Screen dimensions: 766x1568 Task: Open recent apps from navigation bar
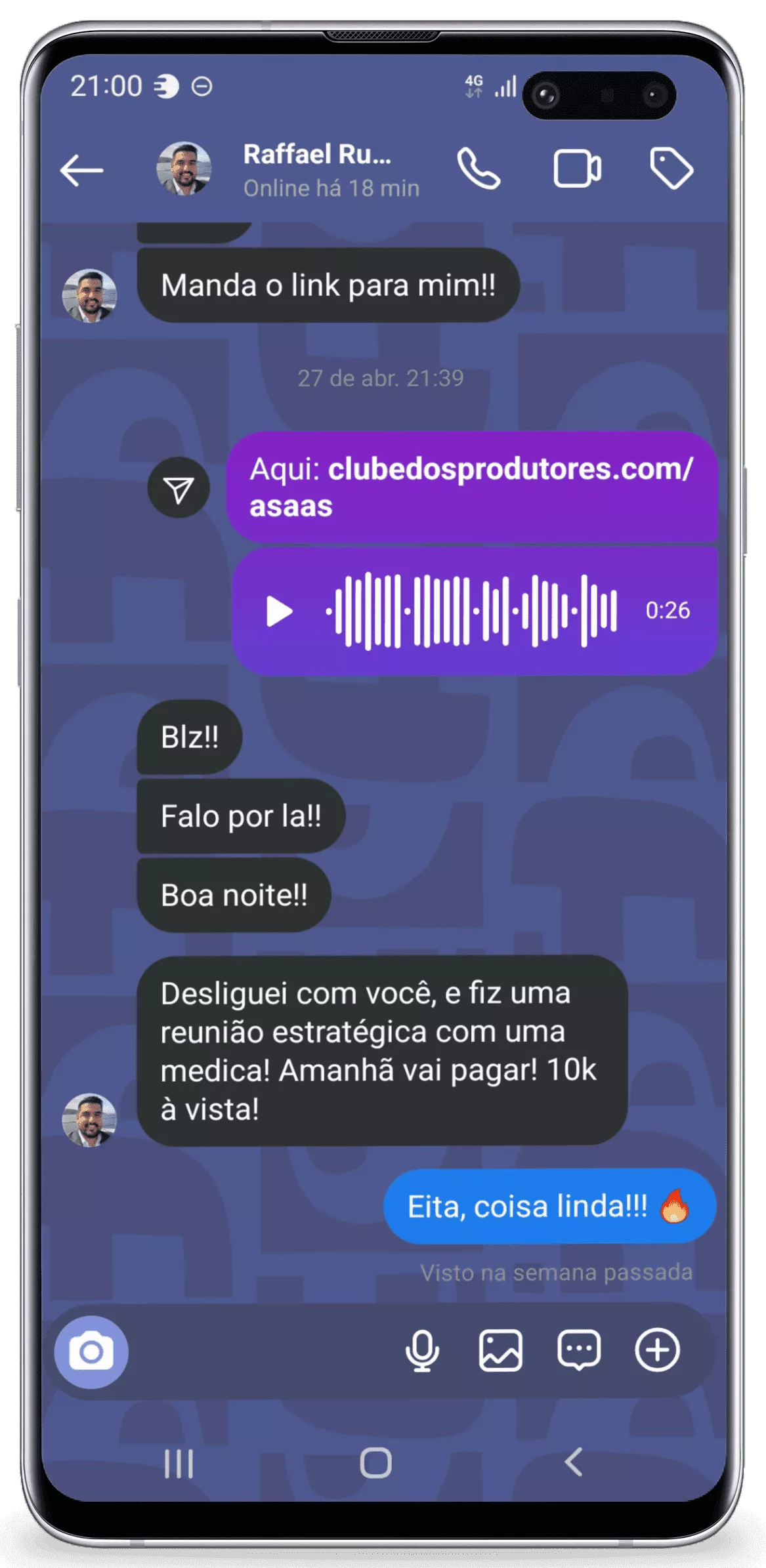pyautogui.click(x=179, y=1463)
